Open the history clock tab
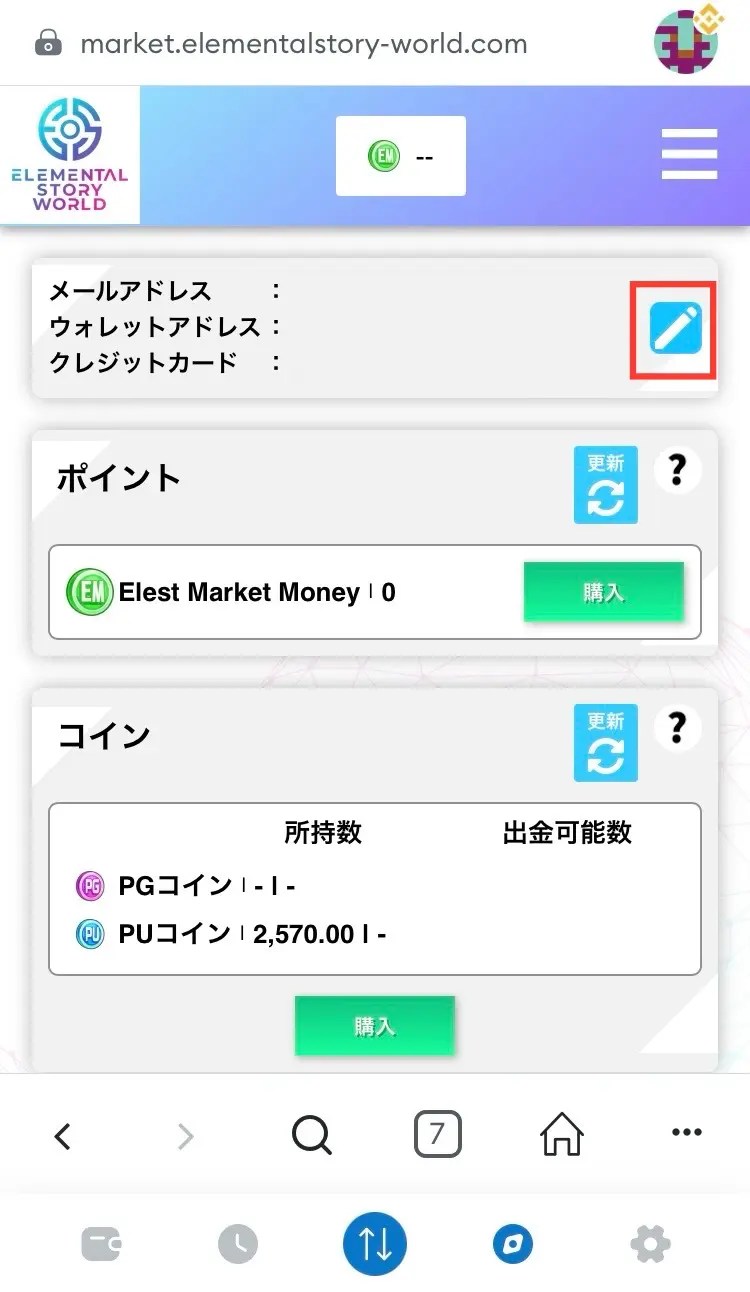Viewport: 750px width, 1292px height. coord(238,1245)
